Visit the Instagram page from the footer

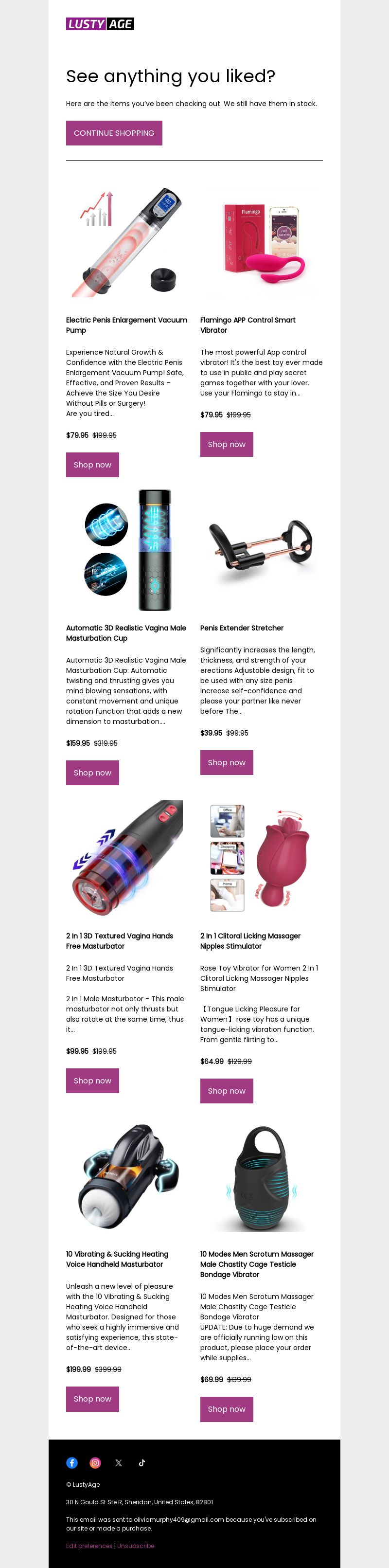click(x=96, y=1463)
